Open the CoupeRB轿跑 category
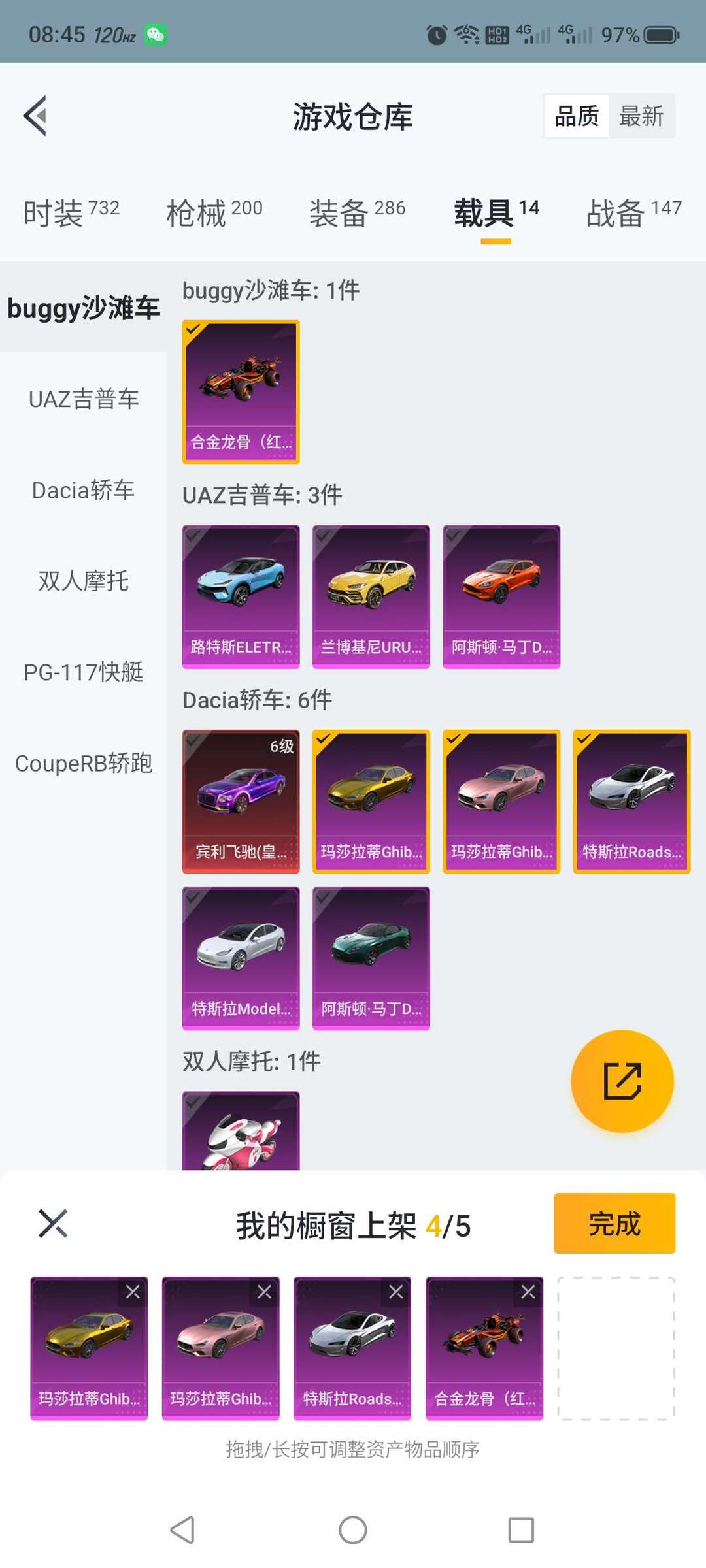The image size is (706, 1568). tap(84, 762)
